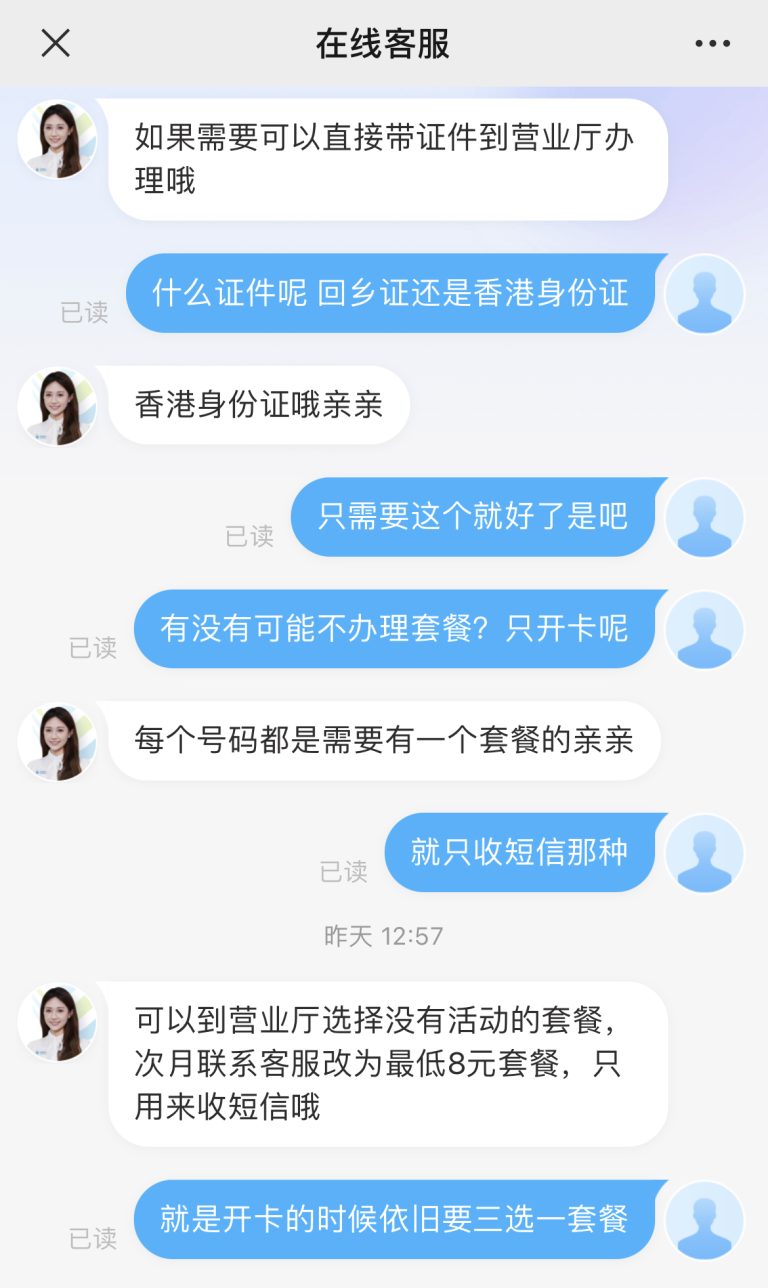Tap the message 就只收短信那种
Viewport: 768px width, 1288px height.
tap(520, 851)
